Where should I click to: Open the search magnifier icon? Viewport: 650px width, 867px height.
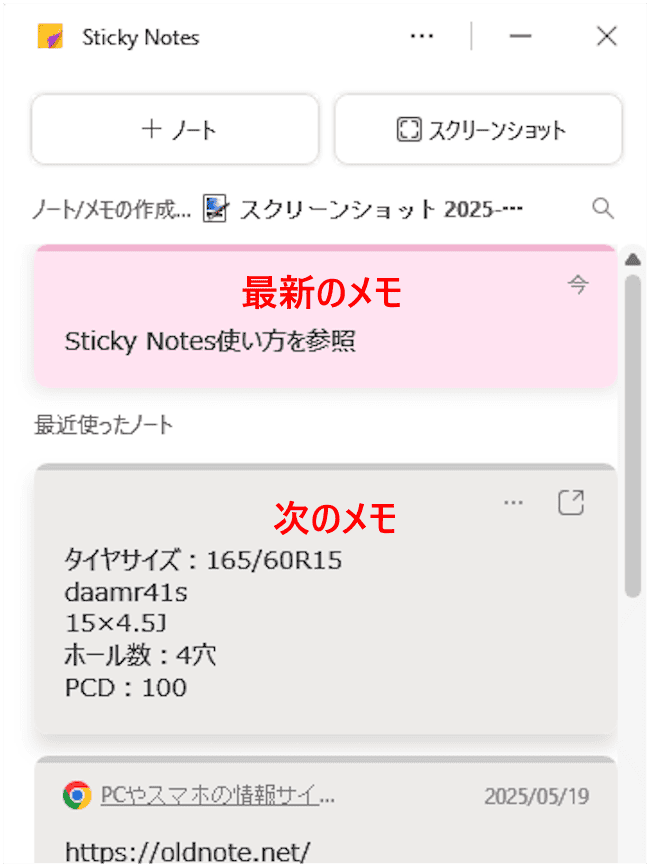pyautogui.click(x=603, y=208)
